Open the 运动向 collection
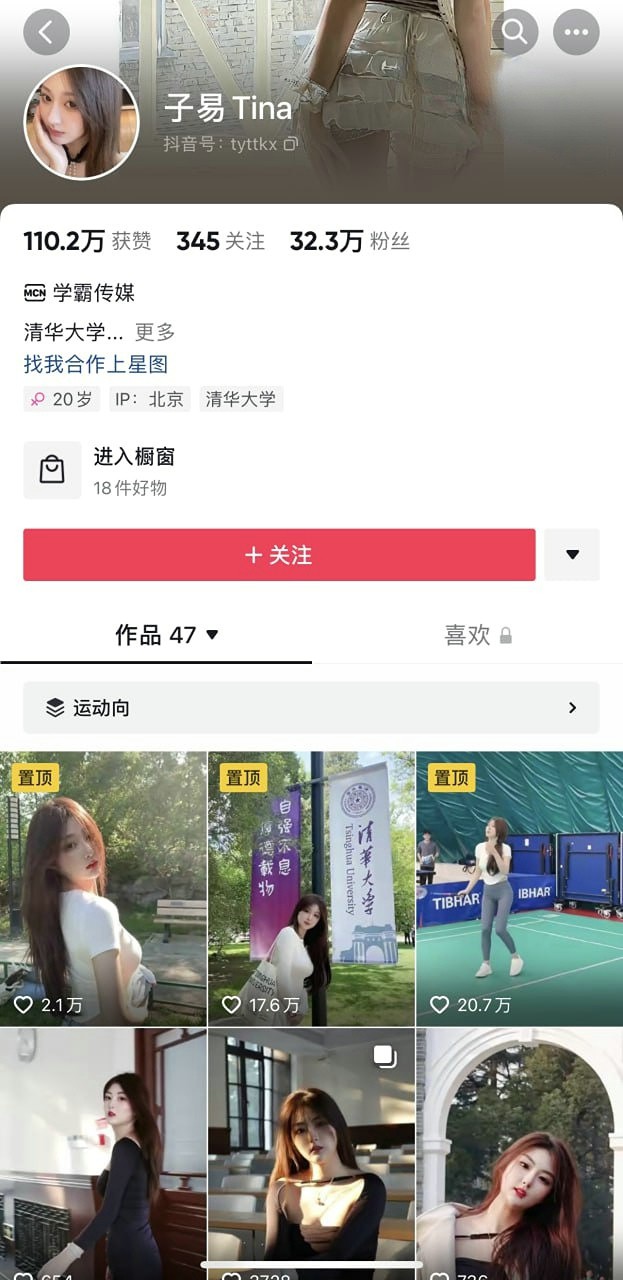The image size is (623, 1280). point(311,708)
